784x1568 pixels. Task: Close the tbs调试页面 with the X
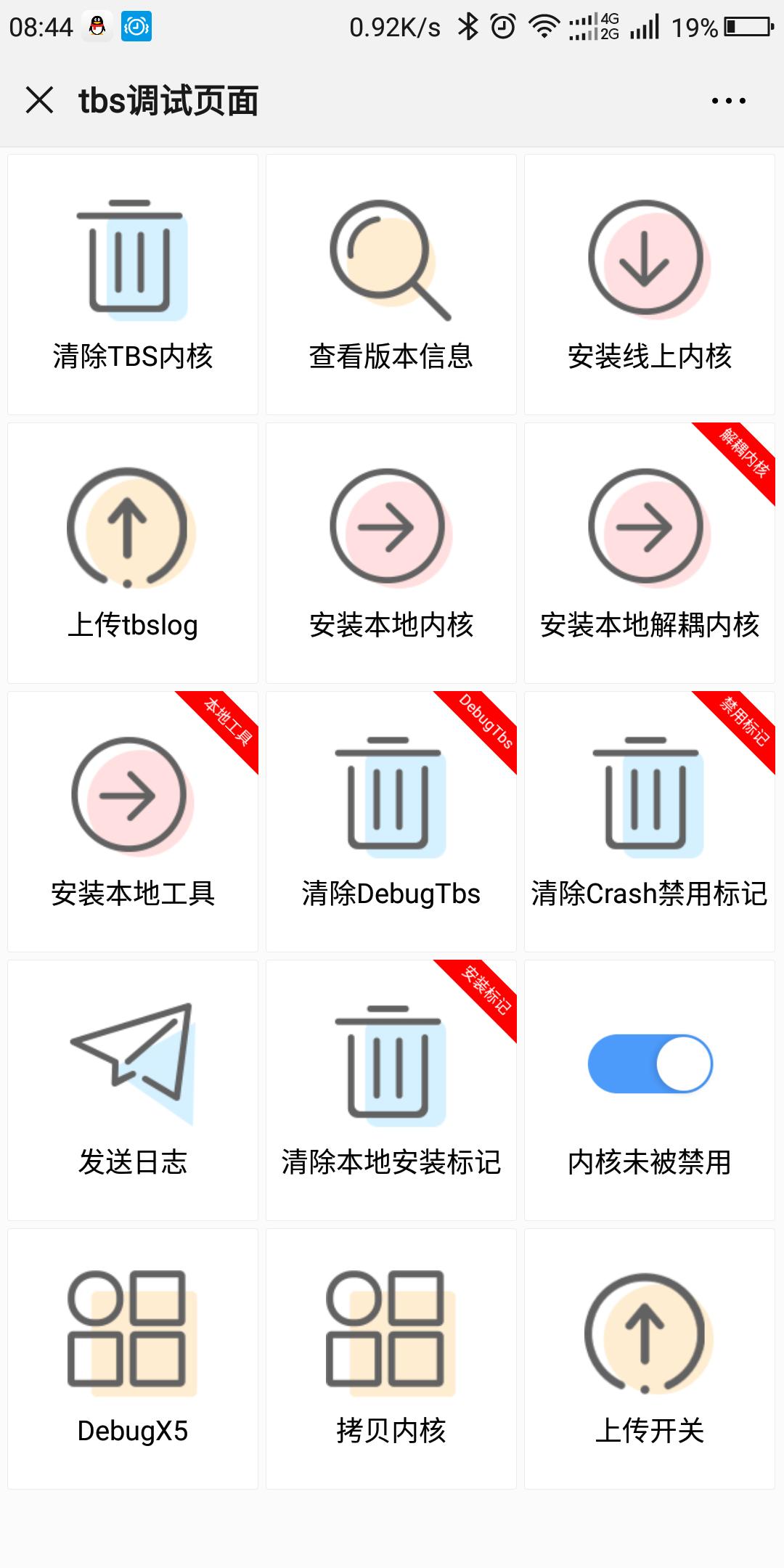tap(40, 102)
